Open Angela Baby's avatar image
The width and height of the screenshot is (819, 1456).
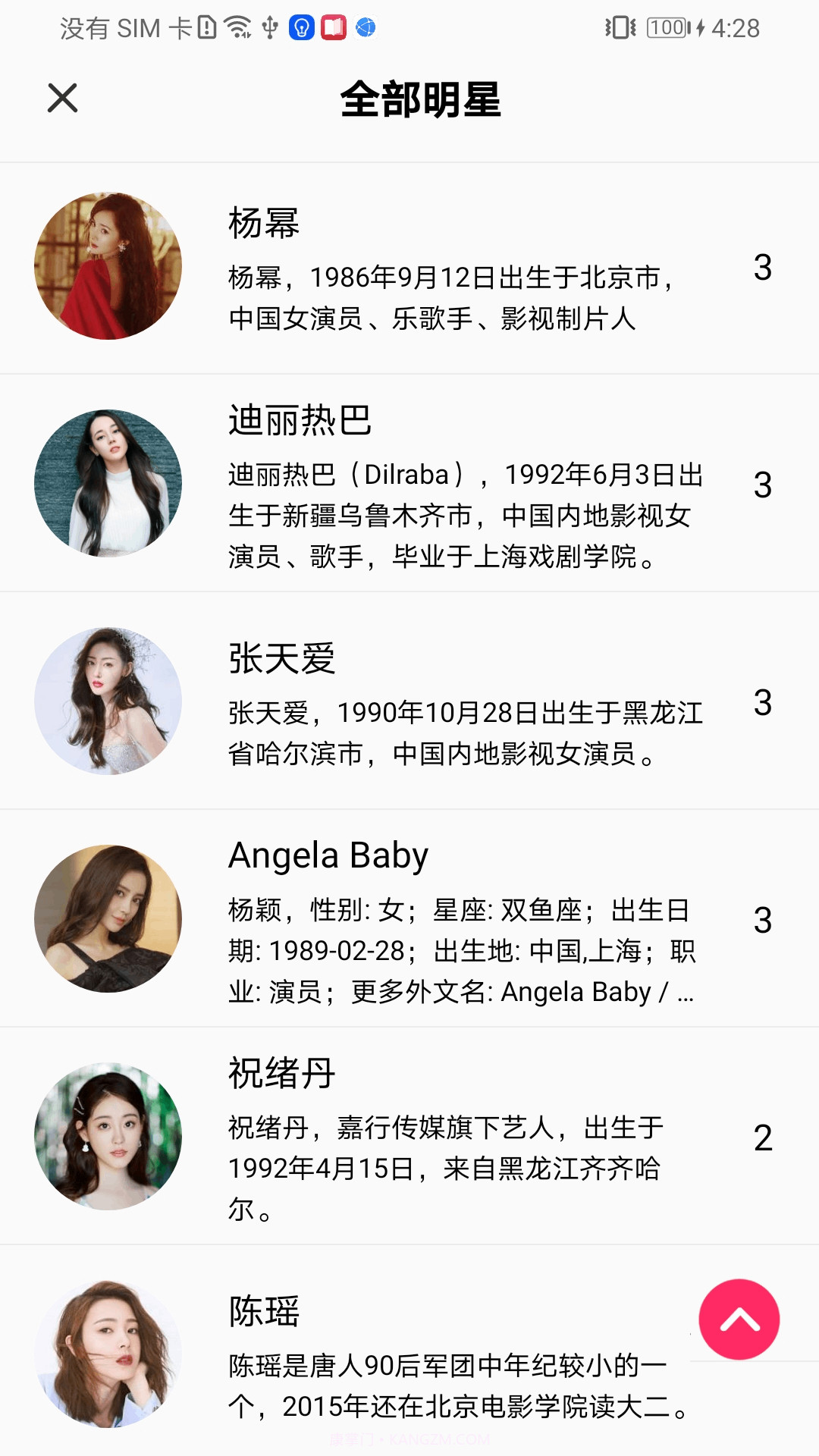[108, 918]
